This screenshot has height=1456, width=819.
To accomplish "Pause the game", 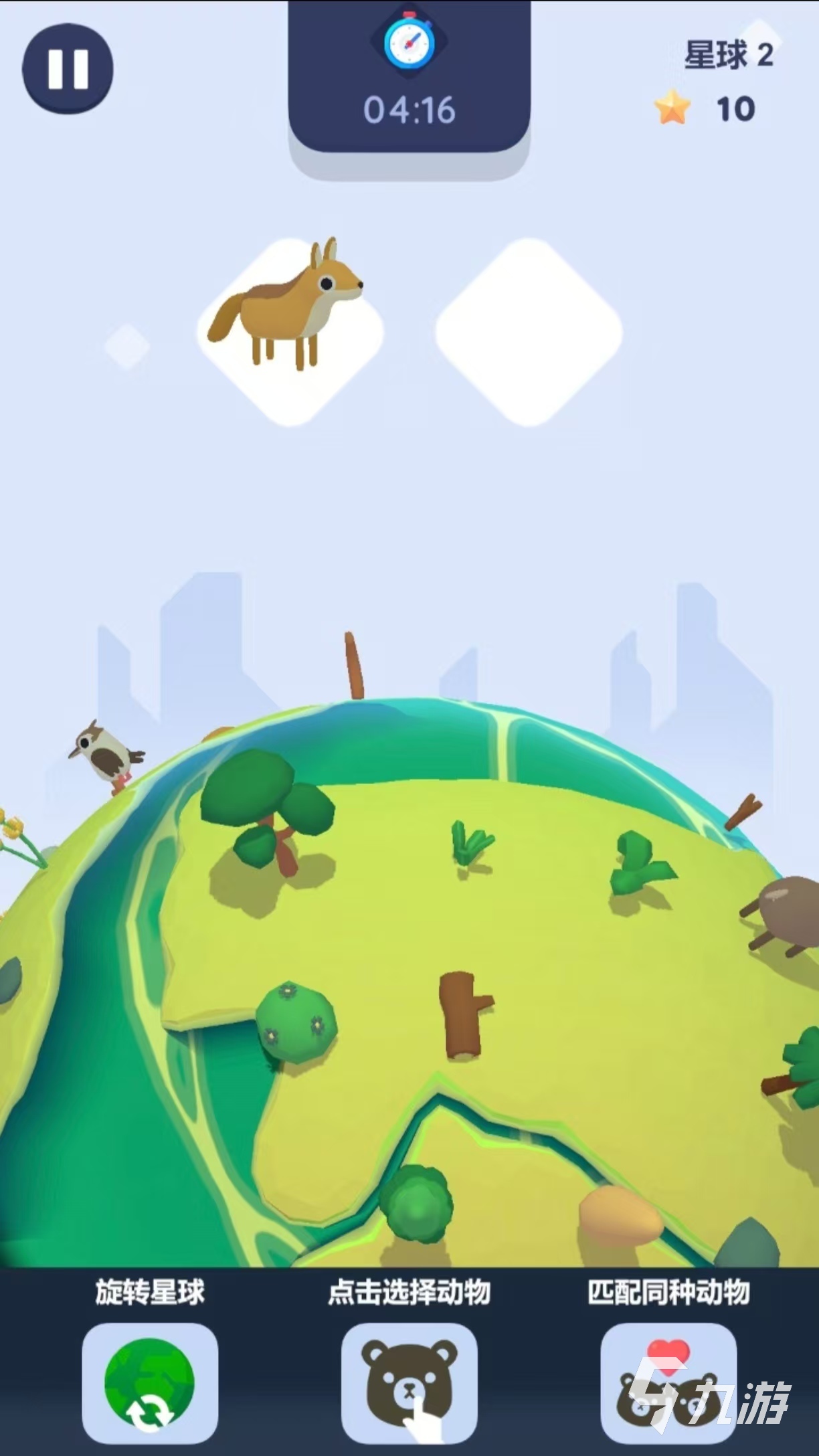I will pos(68,68).
